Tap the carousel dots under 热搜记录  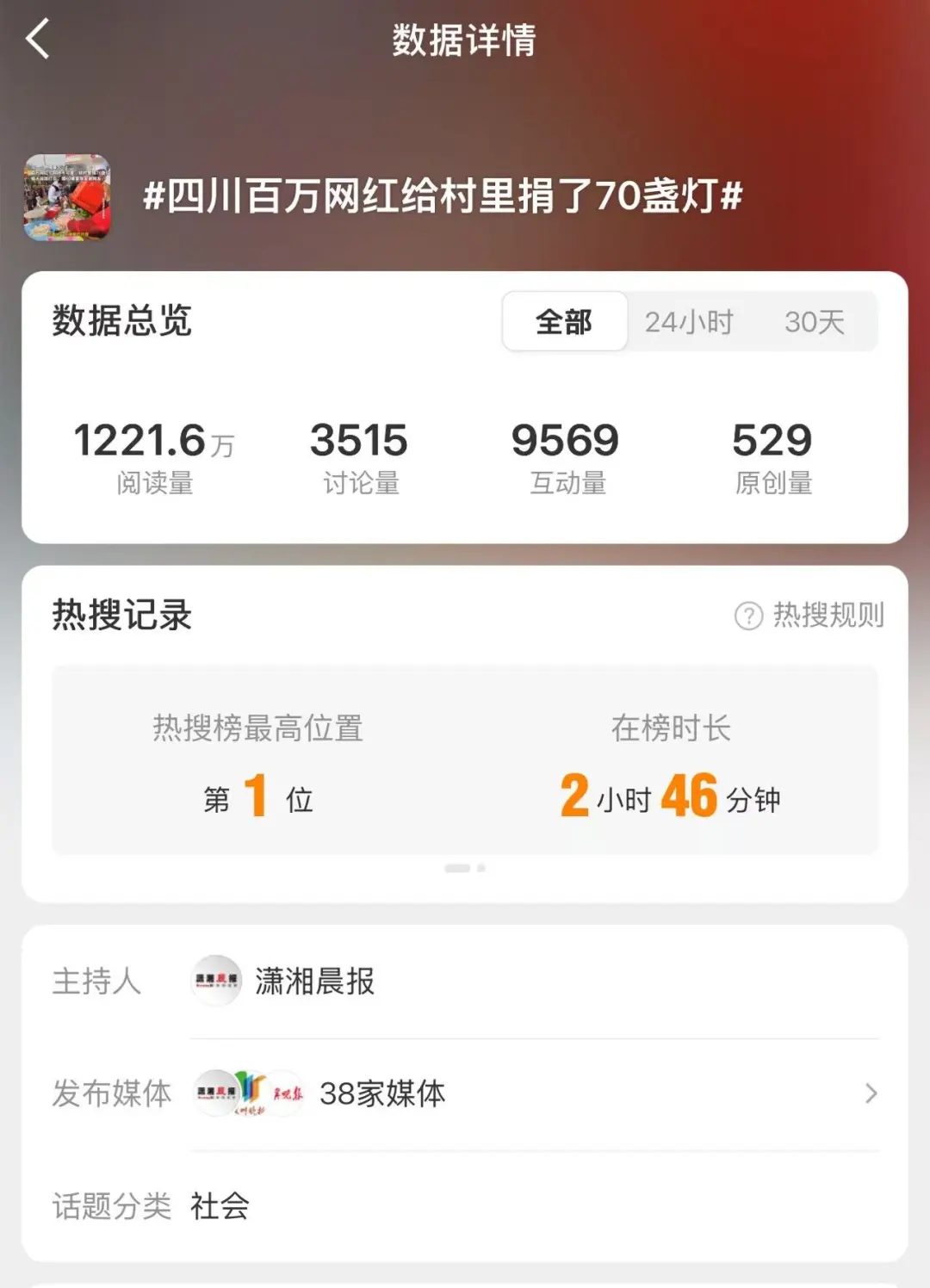point(463,868)
